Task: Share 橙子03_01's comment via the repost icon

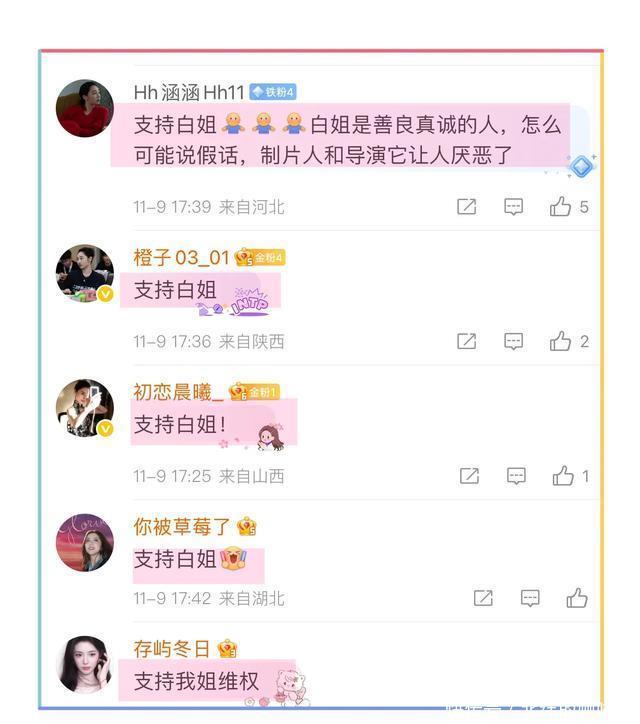Action: [x=466, y=341]
